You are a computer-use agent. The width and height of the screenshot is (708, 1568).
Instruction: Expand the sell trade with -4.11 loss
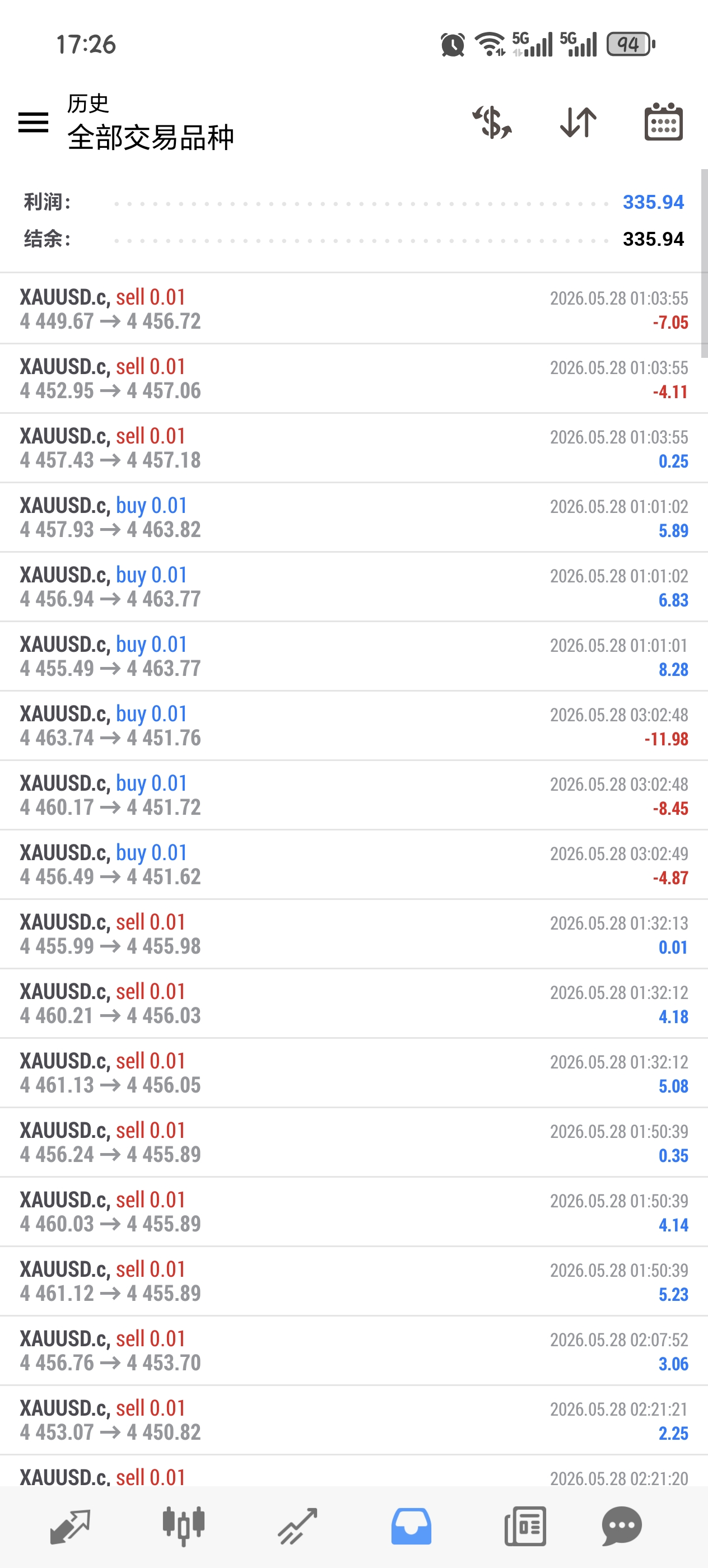click(353, 378)
